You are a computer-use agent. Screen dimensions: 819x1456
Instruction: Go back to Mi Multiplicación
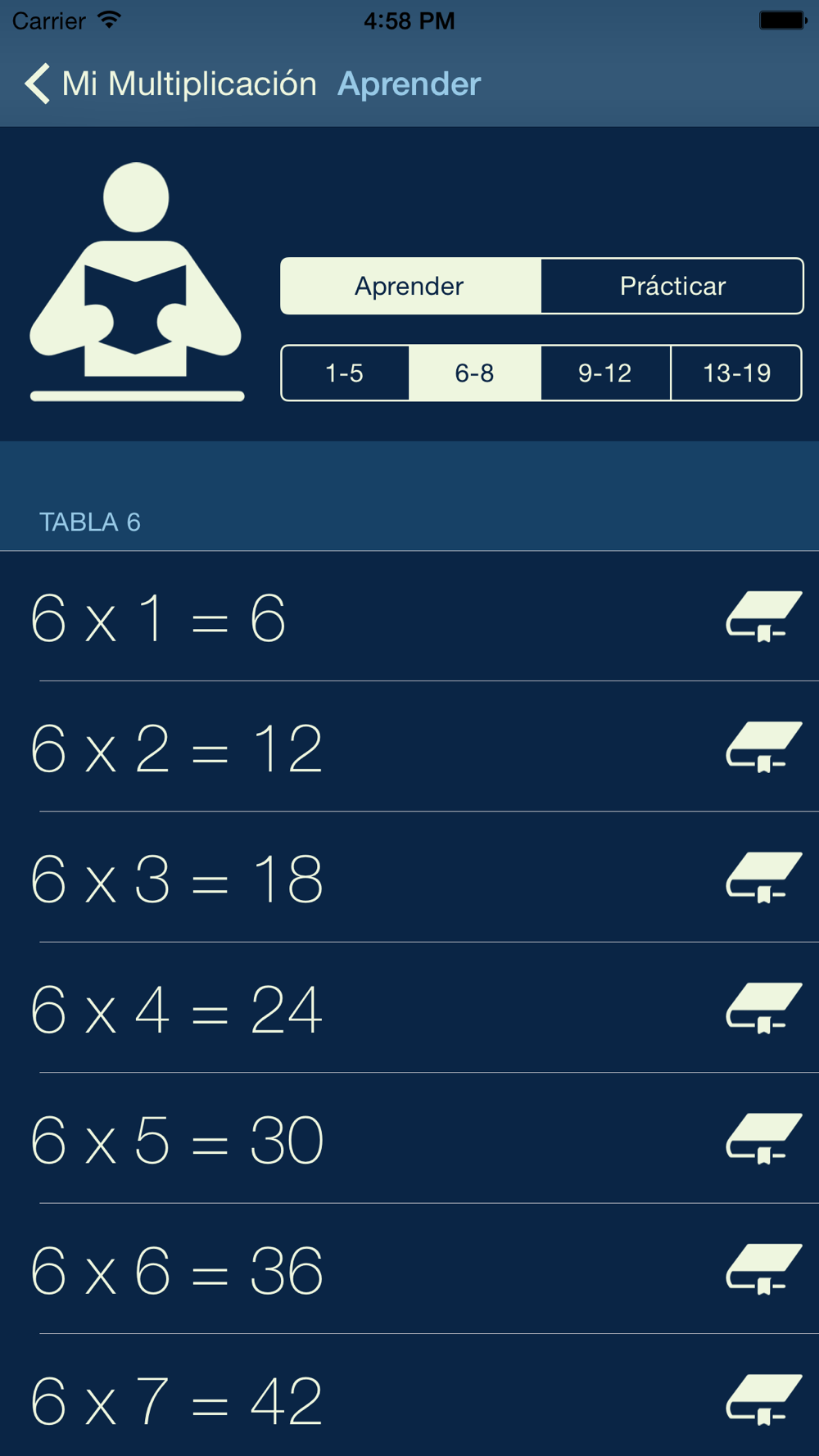pyautogui.click(x=170, y=84)
